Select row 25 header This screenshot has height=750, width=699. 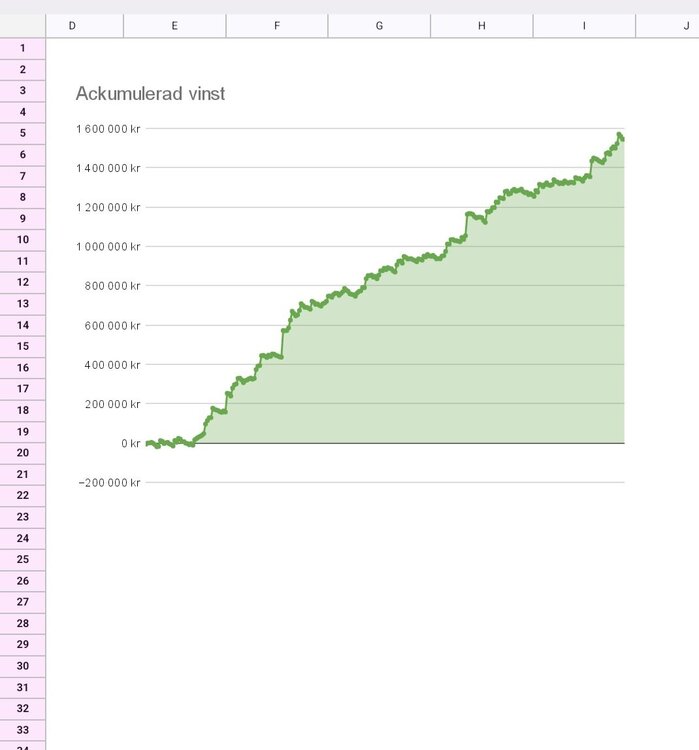[x=22, y=559]
